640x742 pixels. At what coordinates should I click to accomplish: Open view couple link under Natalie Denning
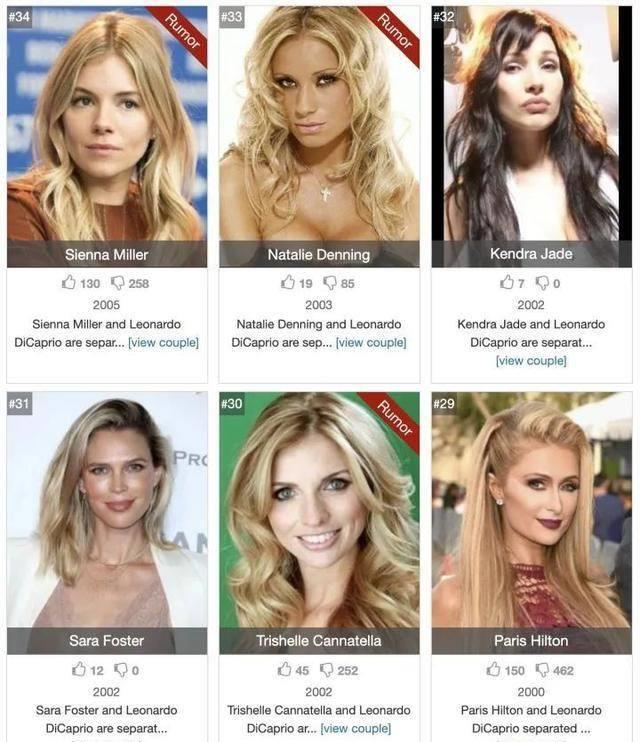click(371, 343)
